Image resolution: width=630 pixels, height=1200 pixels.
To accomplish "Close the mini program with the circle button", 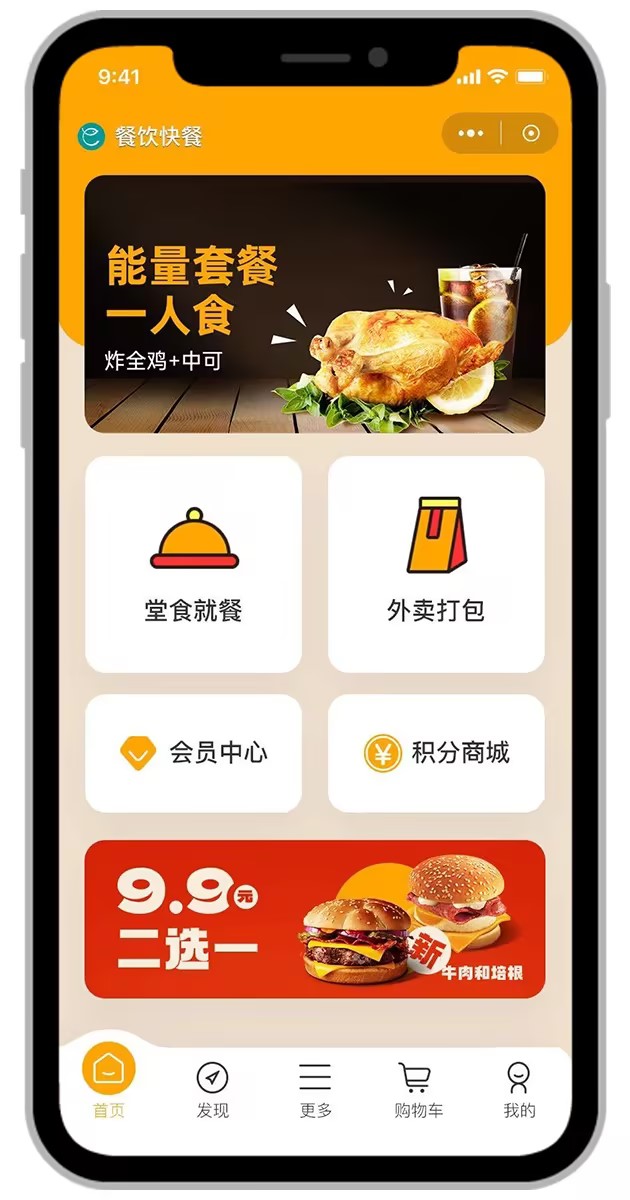I will (531, 134).
